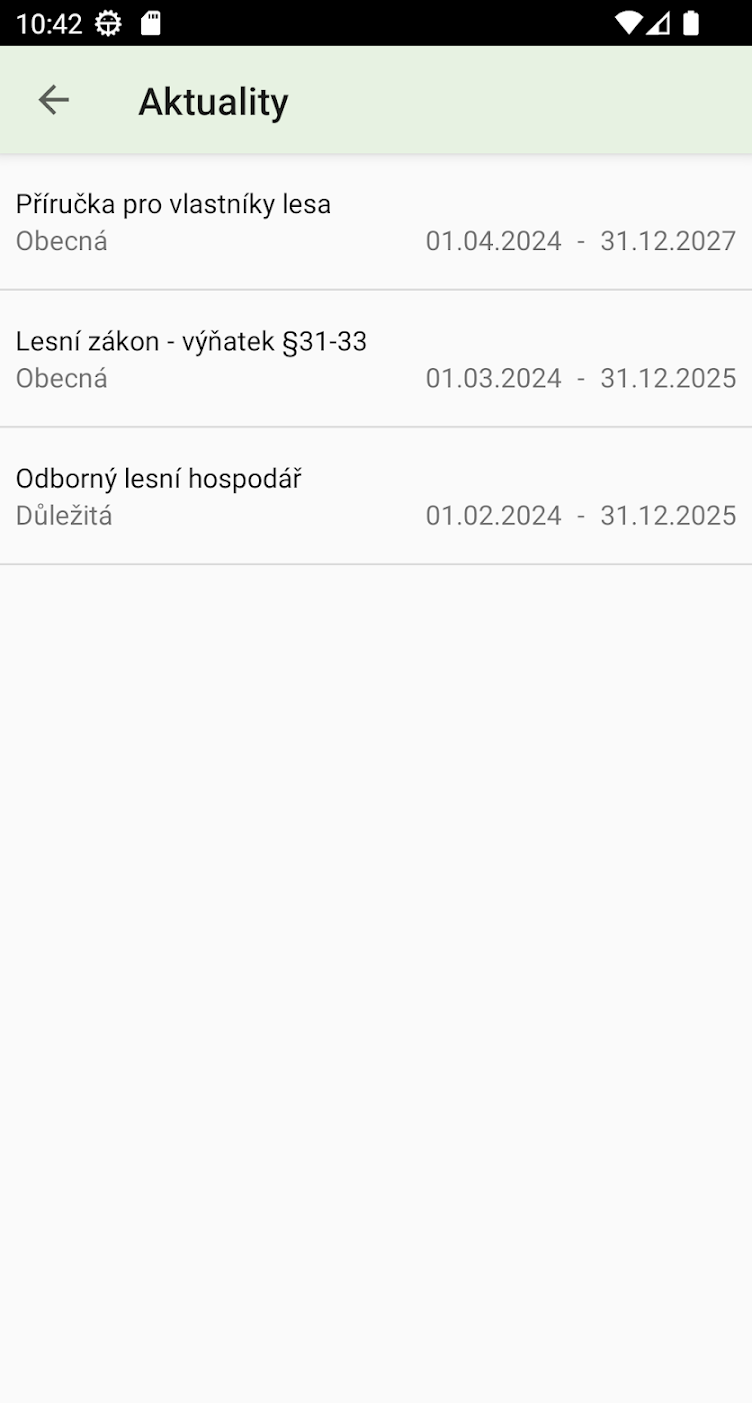
Task: Tap the back arrow to leave Aktuality
Action: tap(53, 99)
